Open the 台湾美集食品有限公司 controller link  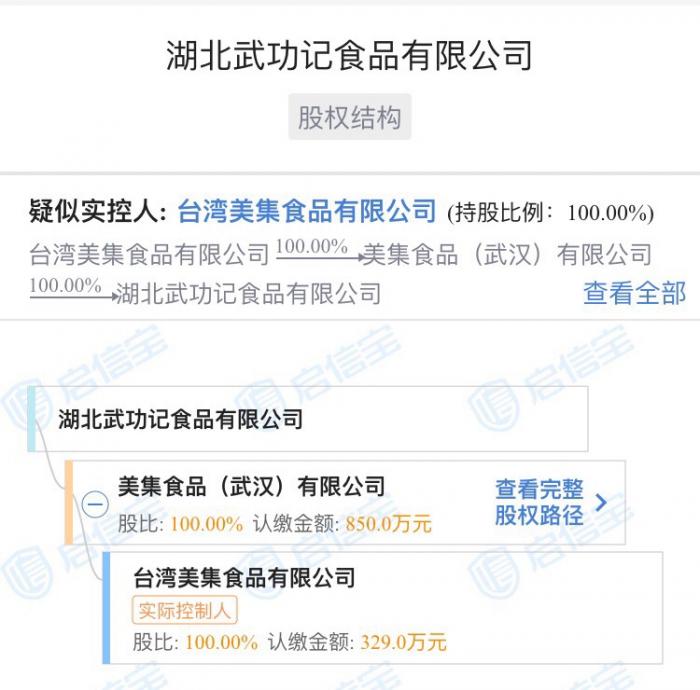[x=307, y=211]
